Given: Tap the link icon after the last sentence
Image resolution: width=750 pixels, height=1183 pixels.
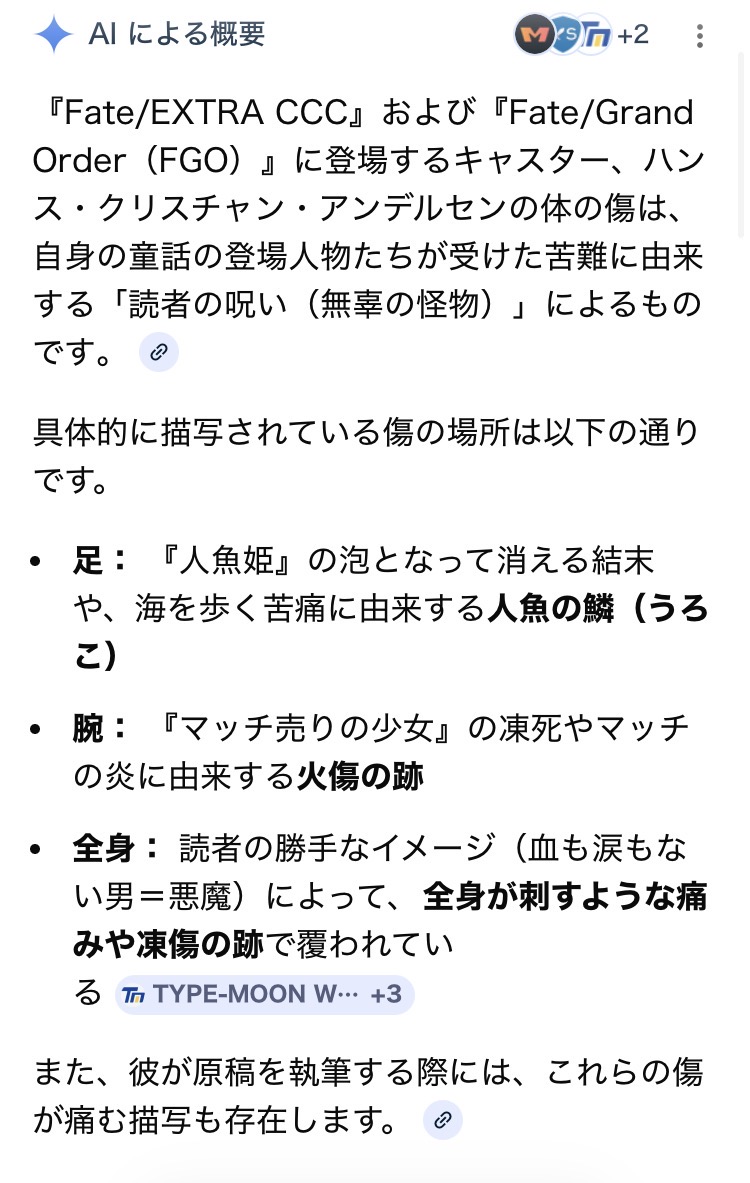Looking at the screenshot, I should [x=443, y=1121].
